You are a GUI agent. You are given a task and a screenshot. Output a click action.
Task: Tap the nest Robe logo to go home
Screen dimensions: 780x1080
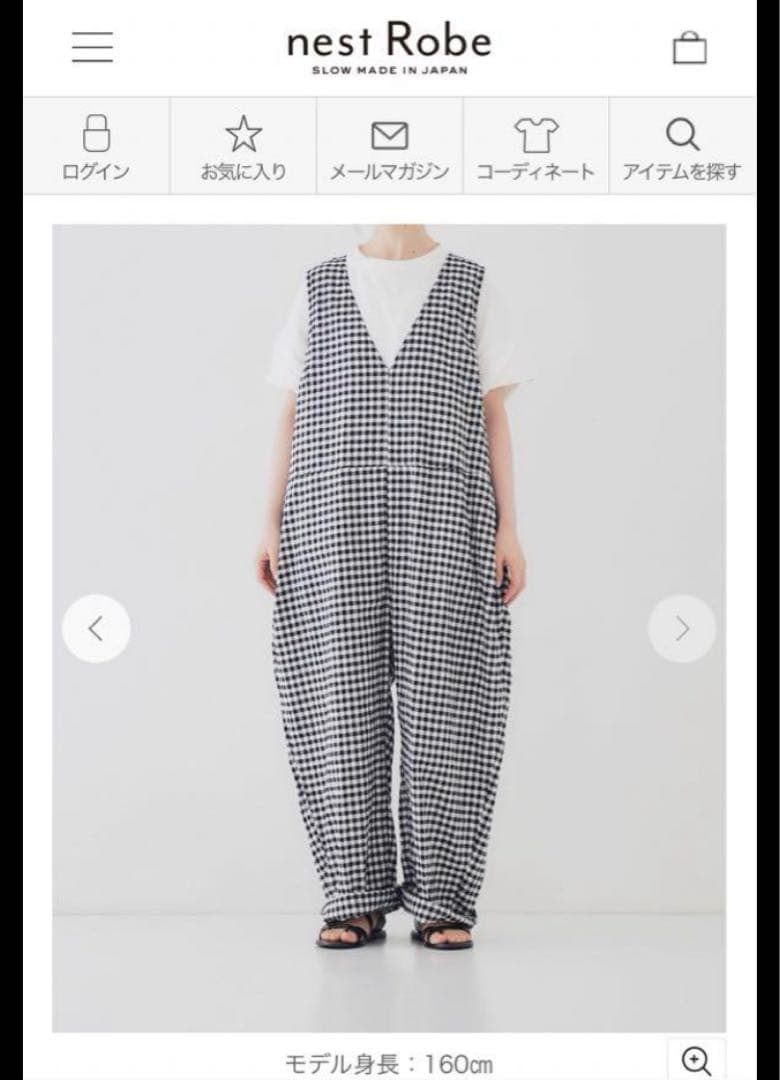(x=389, y=47)
